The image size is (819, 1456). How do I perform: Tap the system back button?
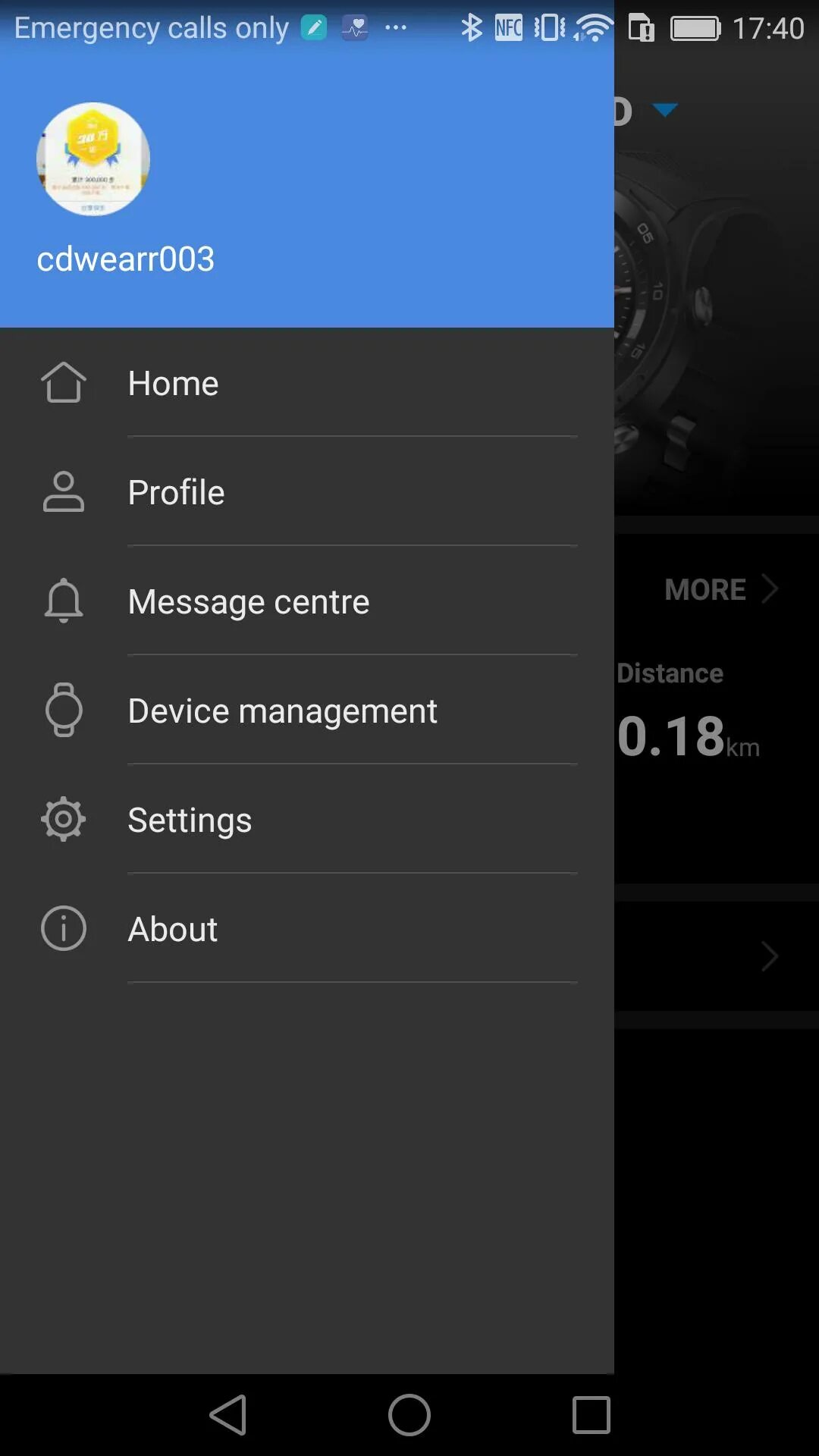228,1415
